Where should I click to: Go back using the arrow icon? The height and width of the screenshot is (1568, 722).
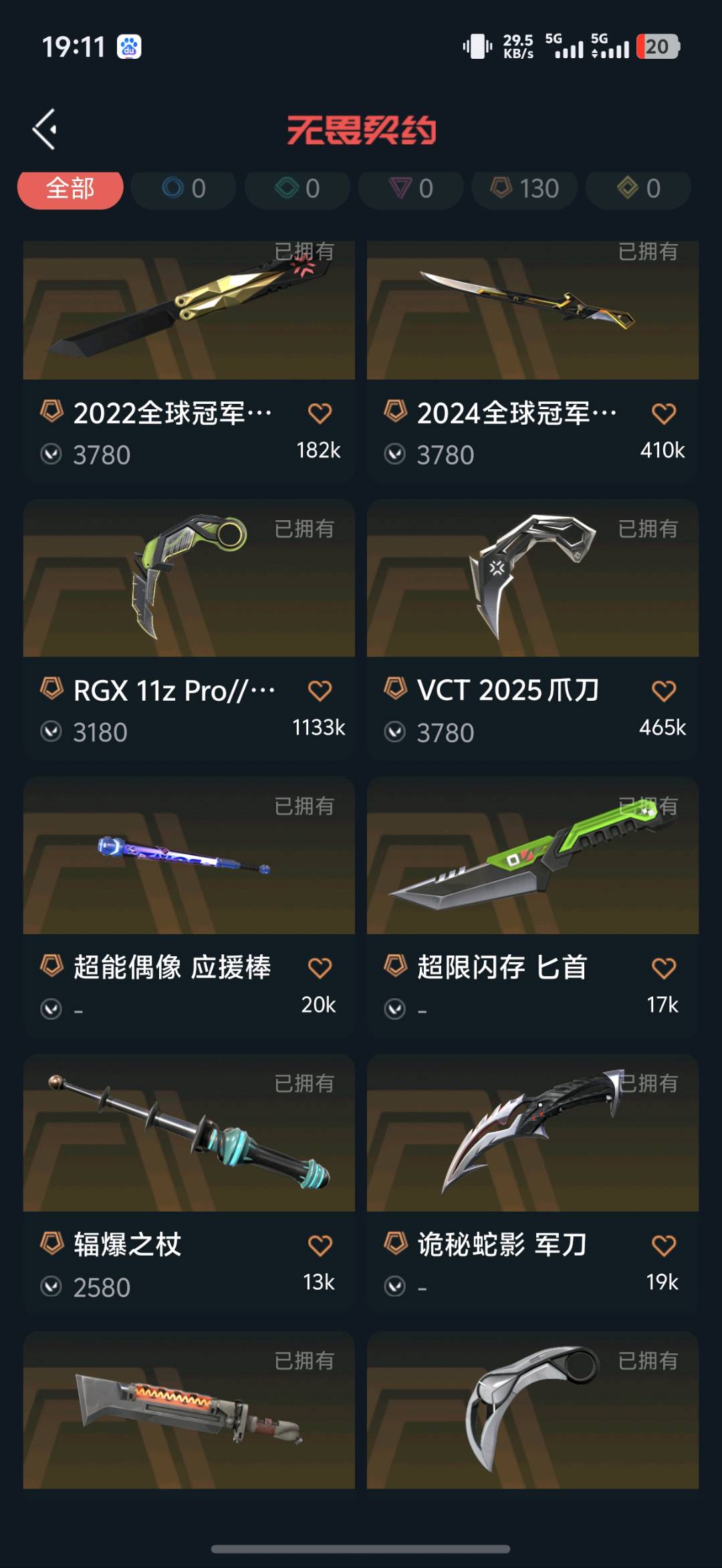[45, 129]
